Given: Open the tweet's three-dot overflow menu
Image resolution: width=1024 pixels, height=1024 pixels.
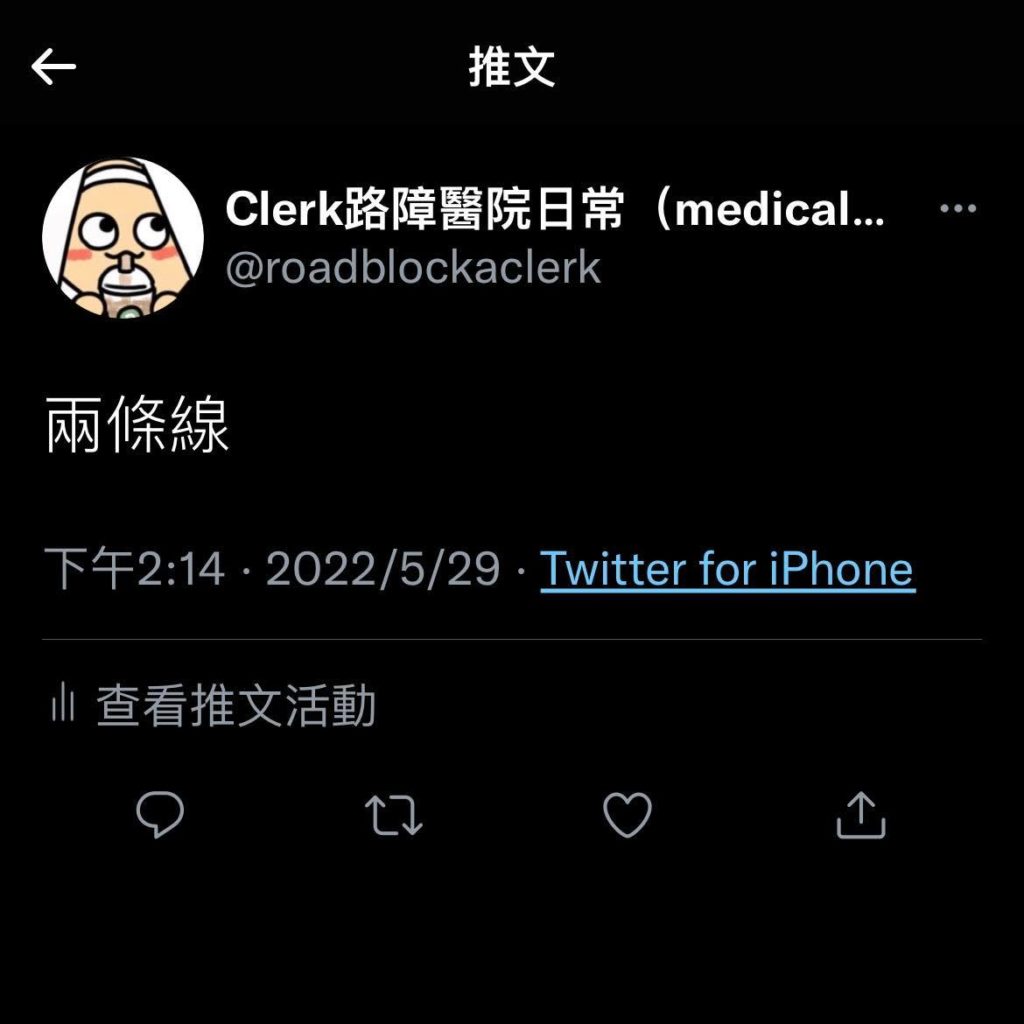Looking at the screenshot, I should coord(958,209).
